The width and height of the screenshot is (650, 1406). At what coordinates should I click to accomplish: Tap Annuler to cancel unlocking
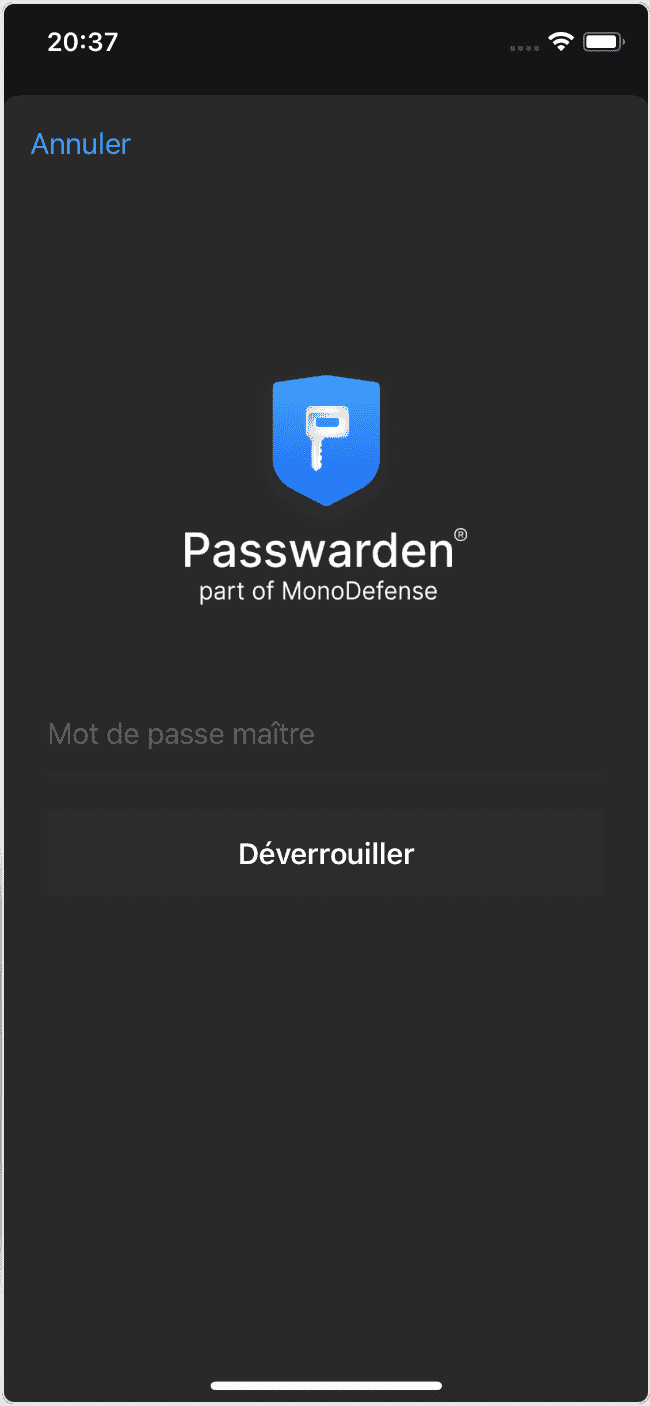(x=81, y=144)
